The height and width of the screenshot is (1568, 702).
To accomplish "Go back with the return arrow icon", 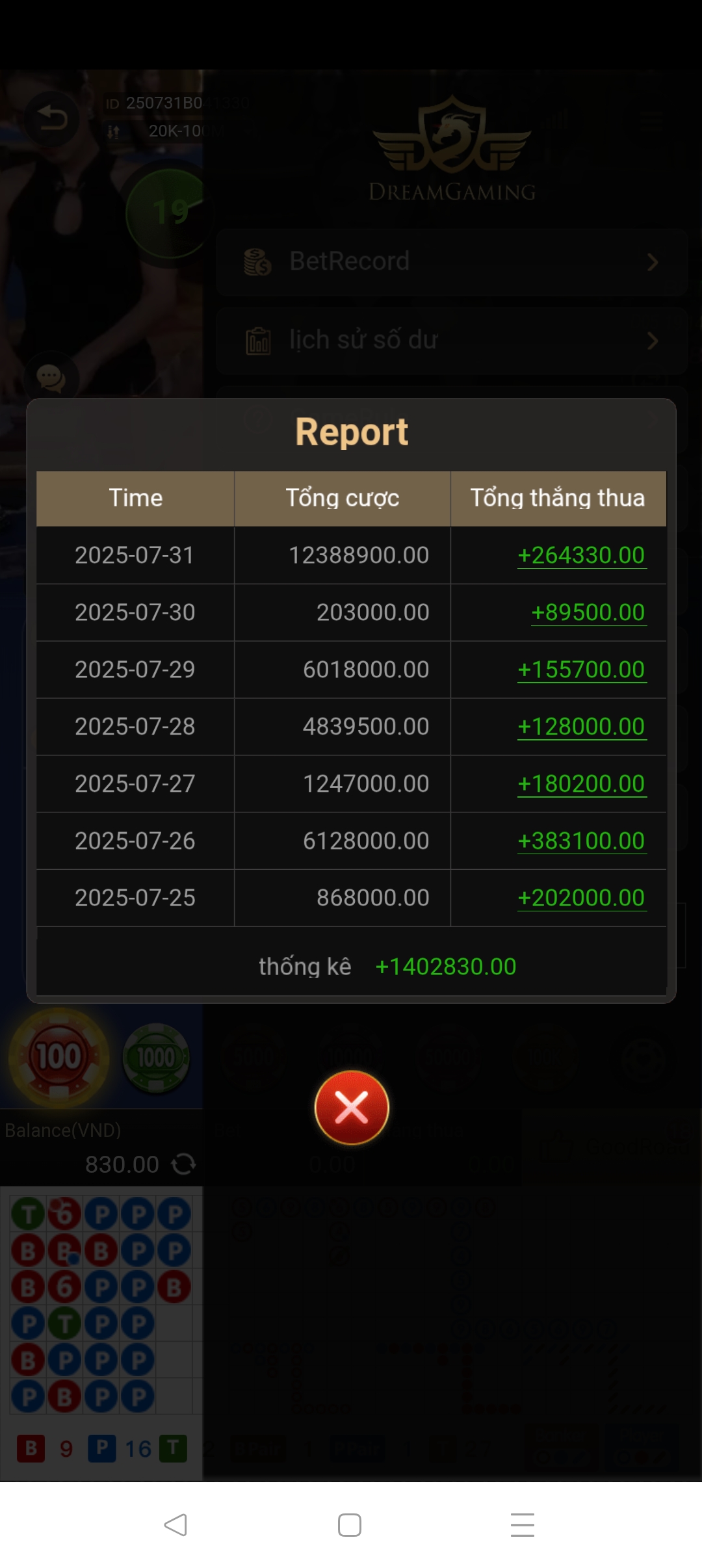I will click(x=52, y=119).
